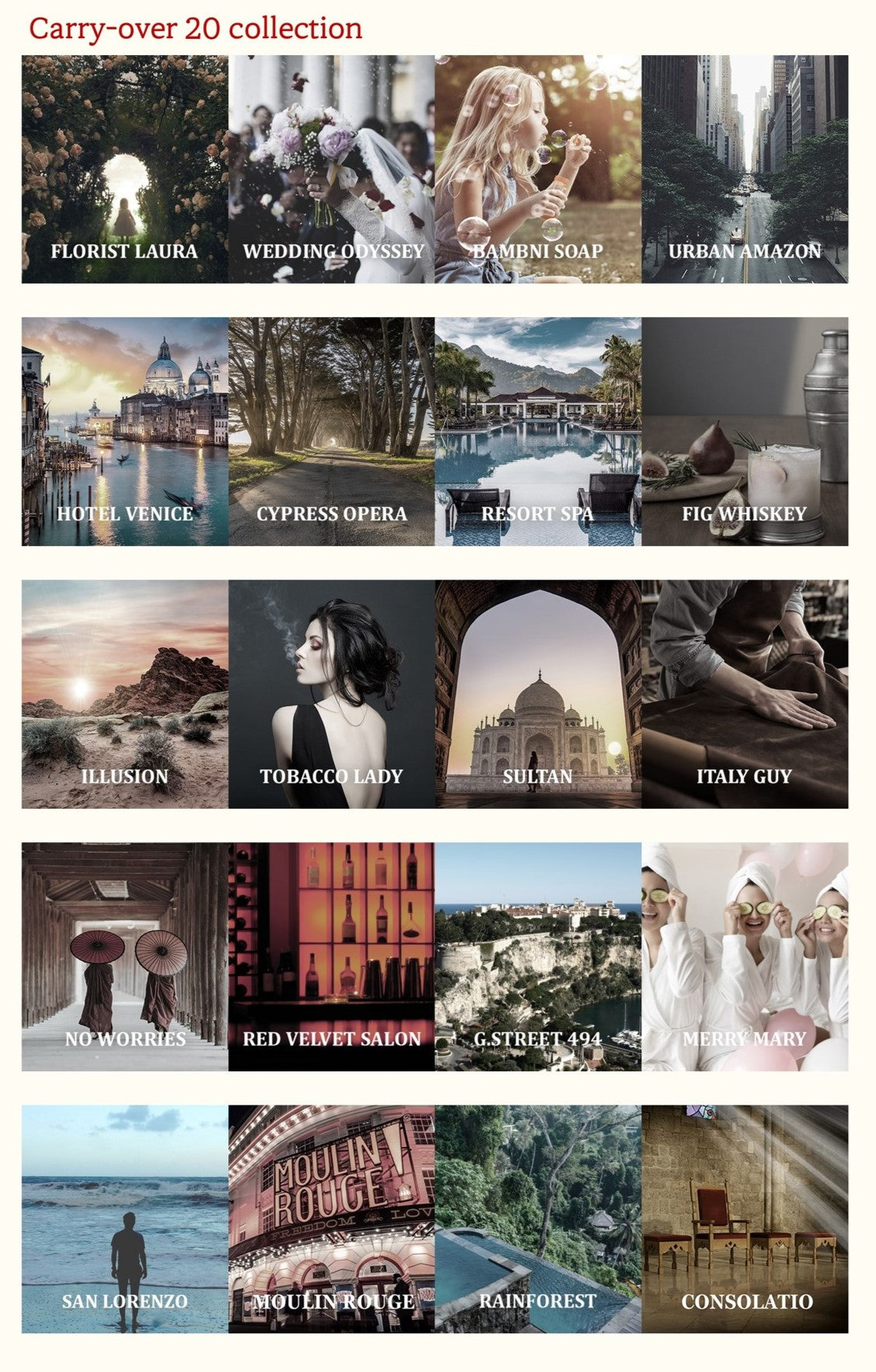Select the Italy Guy tile

tap(745, 694)
